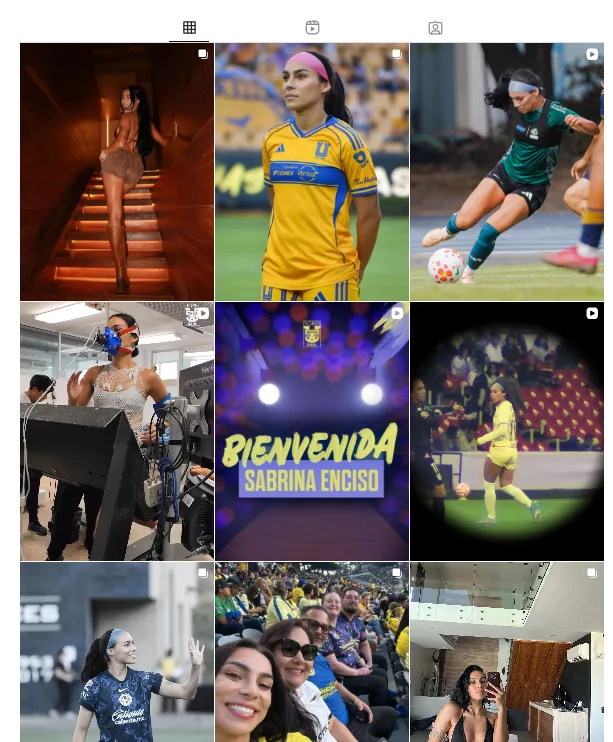Image resolution: width=613 pixels, height=742 pixels.
Task: Switch to the tagged photos tab
Action: 435,28
